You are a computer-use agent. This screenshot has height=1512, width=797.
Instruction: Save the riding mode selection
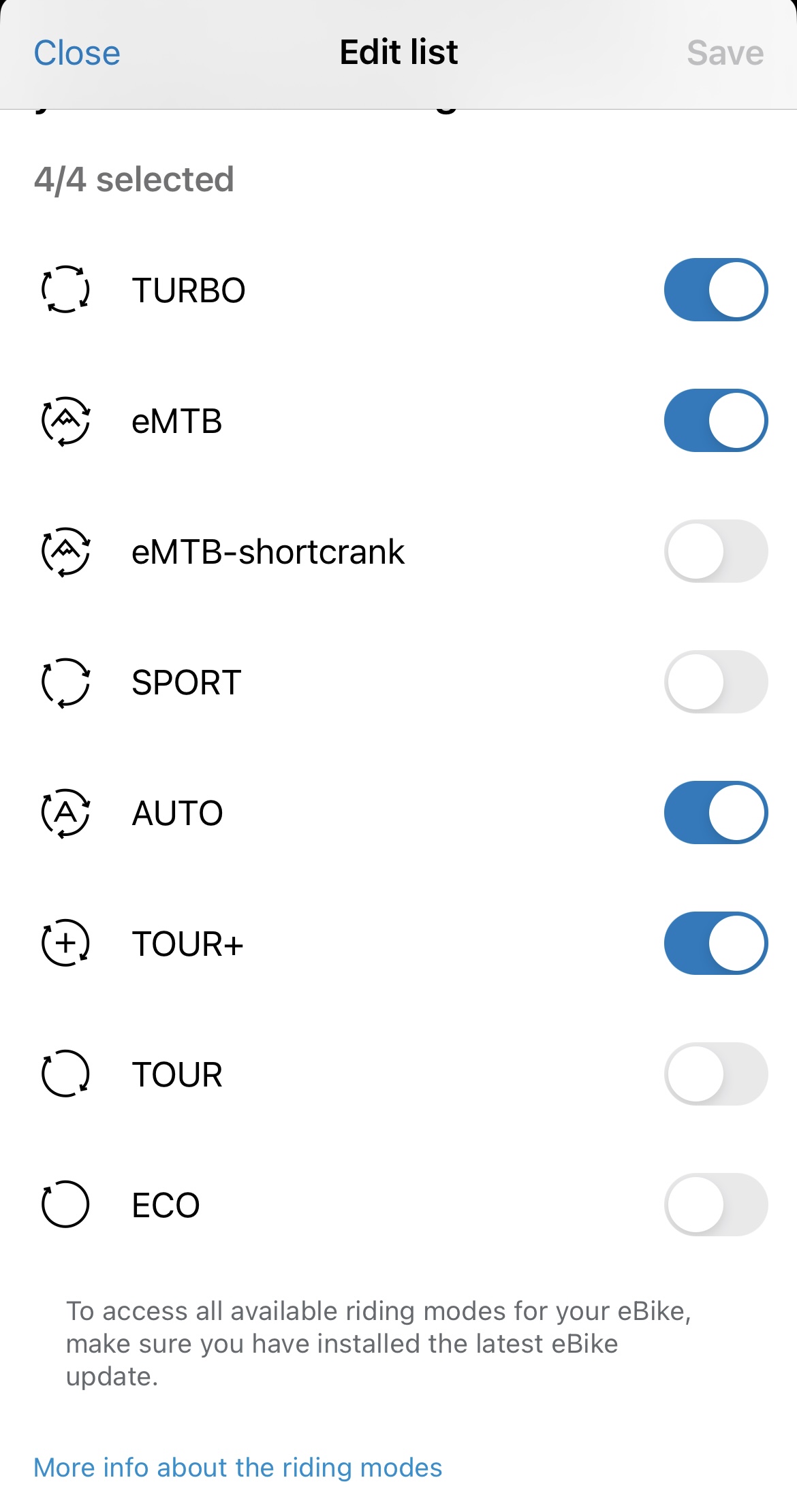tap(724, 53)
